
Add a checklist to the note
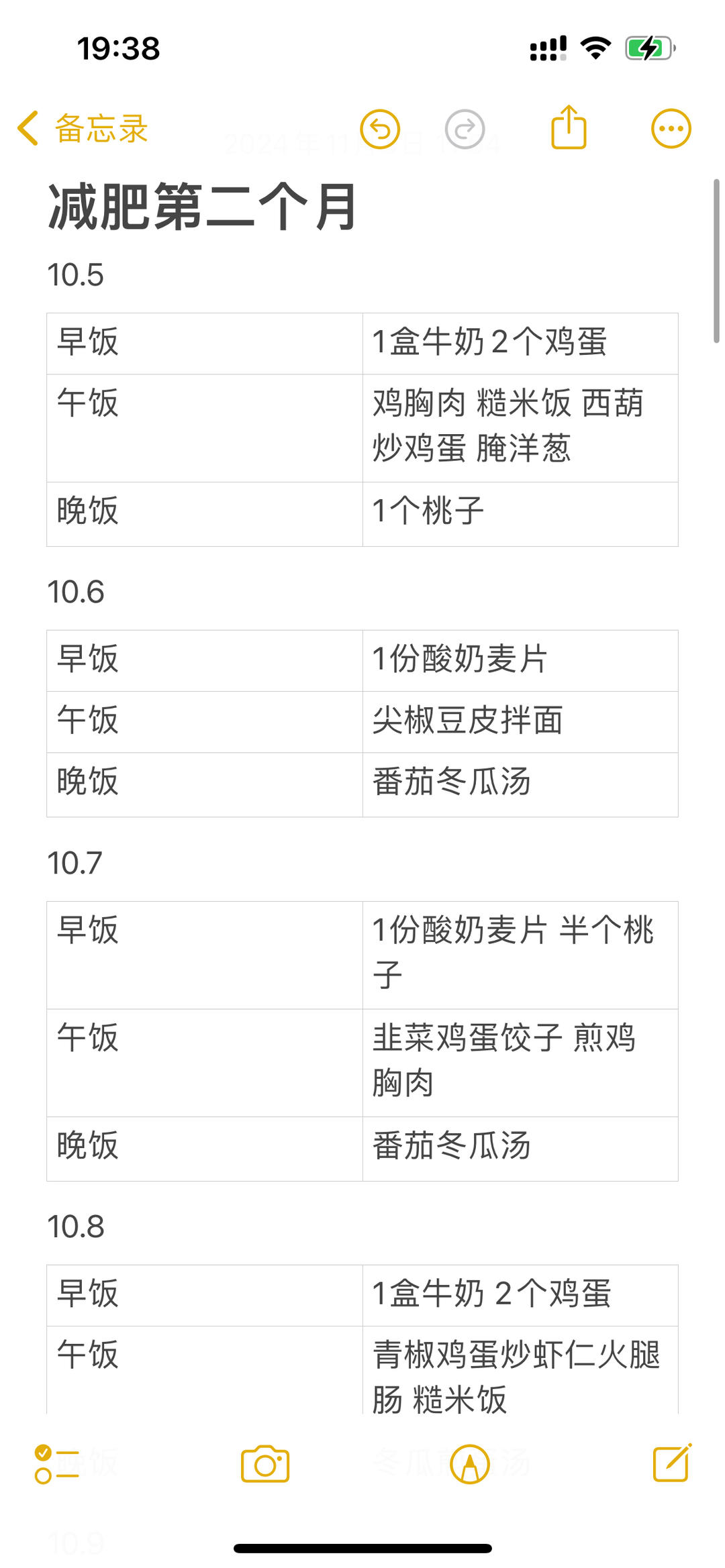pos(57,1464)
